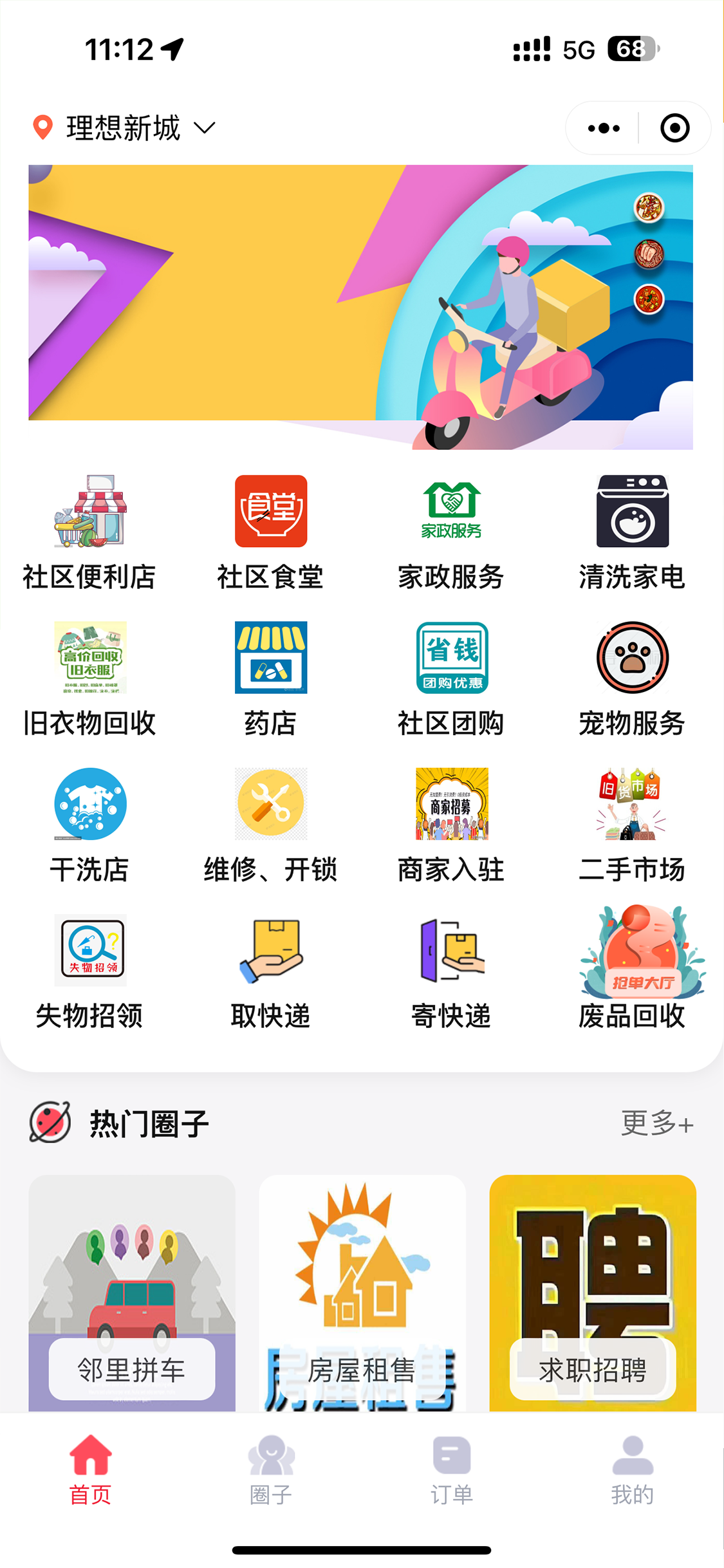Open 维修、开锁 service
The width and height of the screenshot is (724, 1568).
270,825
